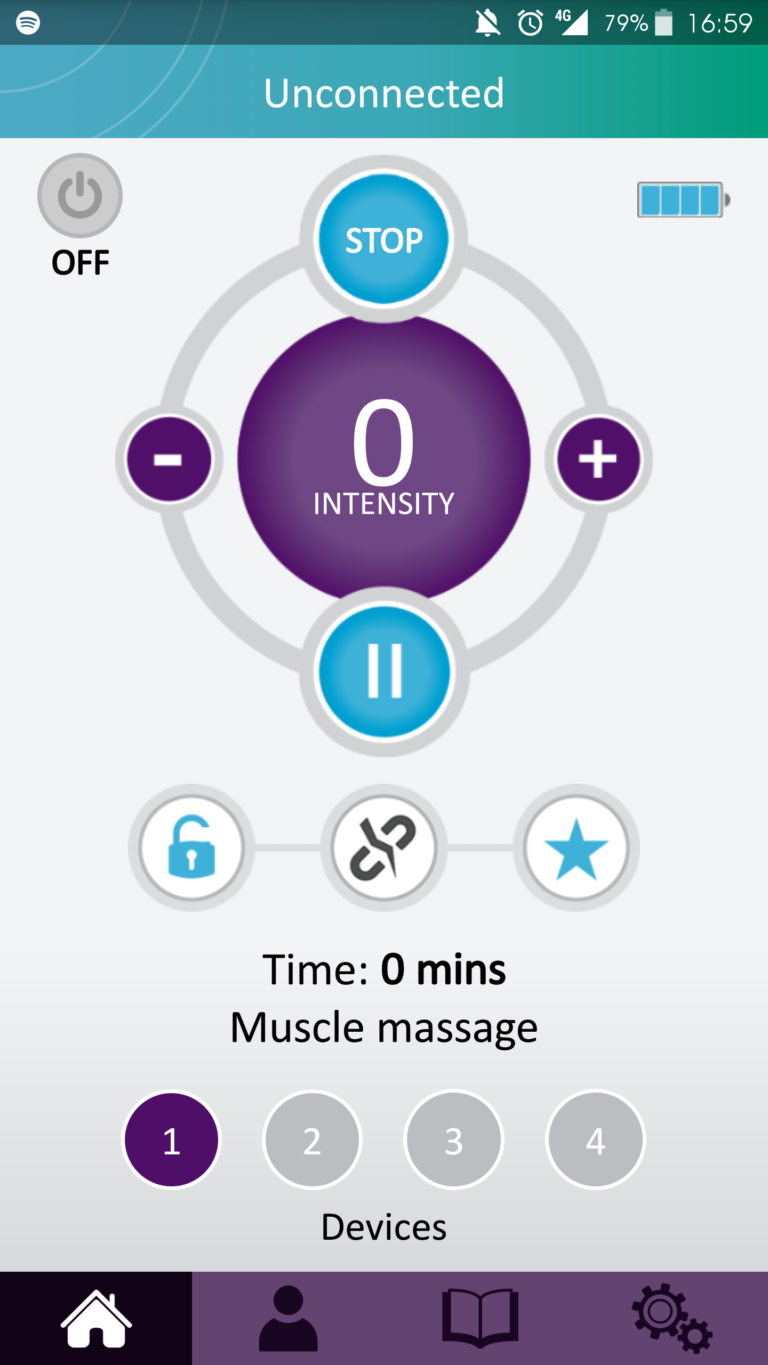The height and width of the screenshot is (1365, 768).
Task: Open favorites with the star icon
Action: [576, 848]
